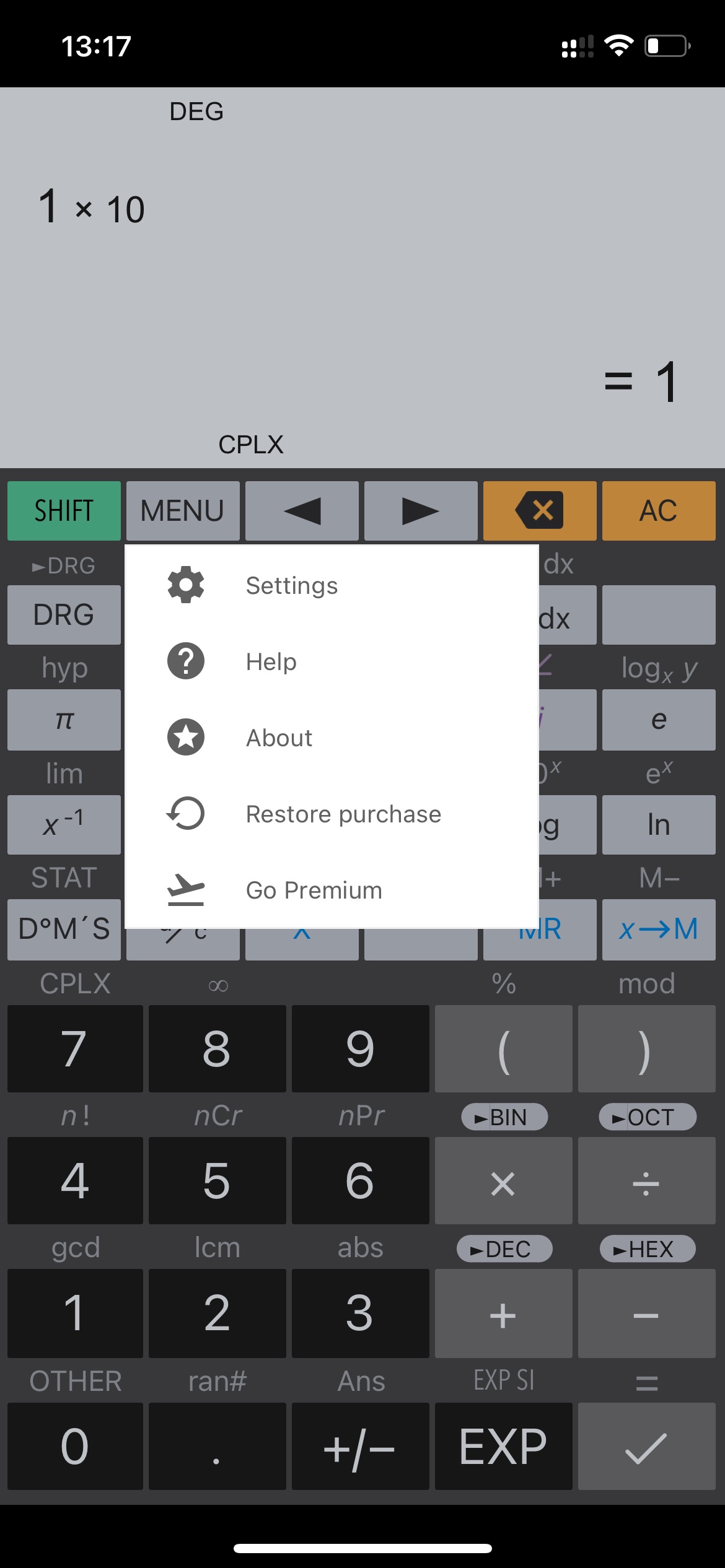
Task: Move cursor with right arrow key
Action: [421, 511]
